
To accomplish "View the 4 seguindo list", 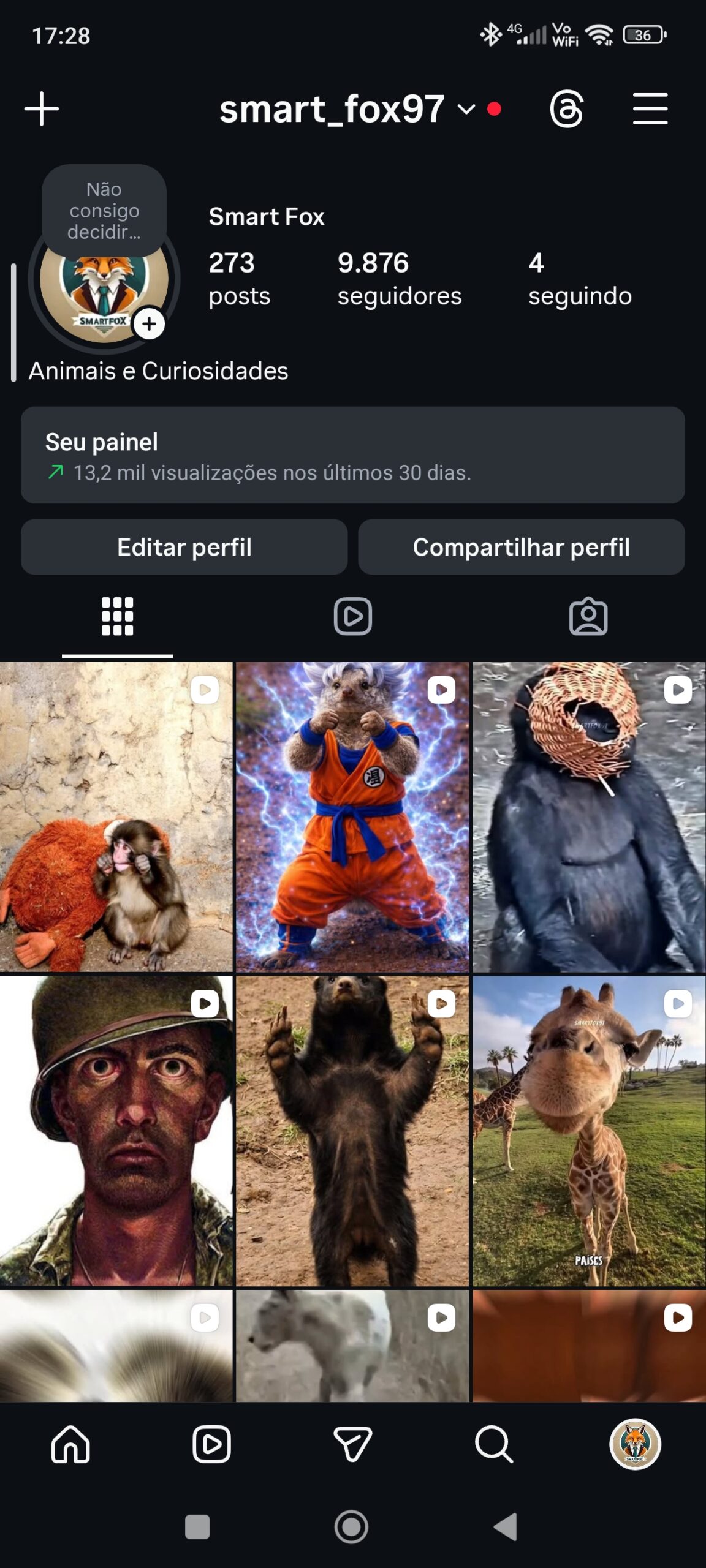I will click(x=580, y=279).
